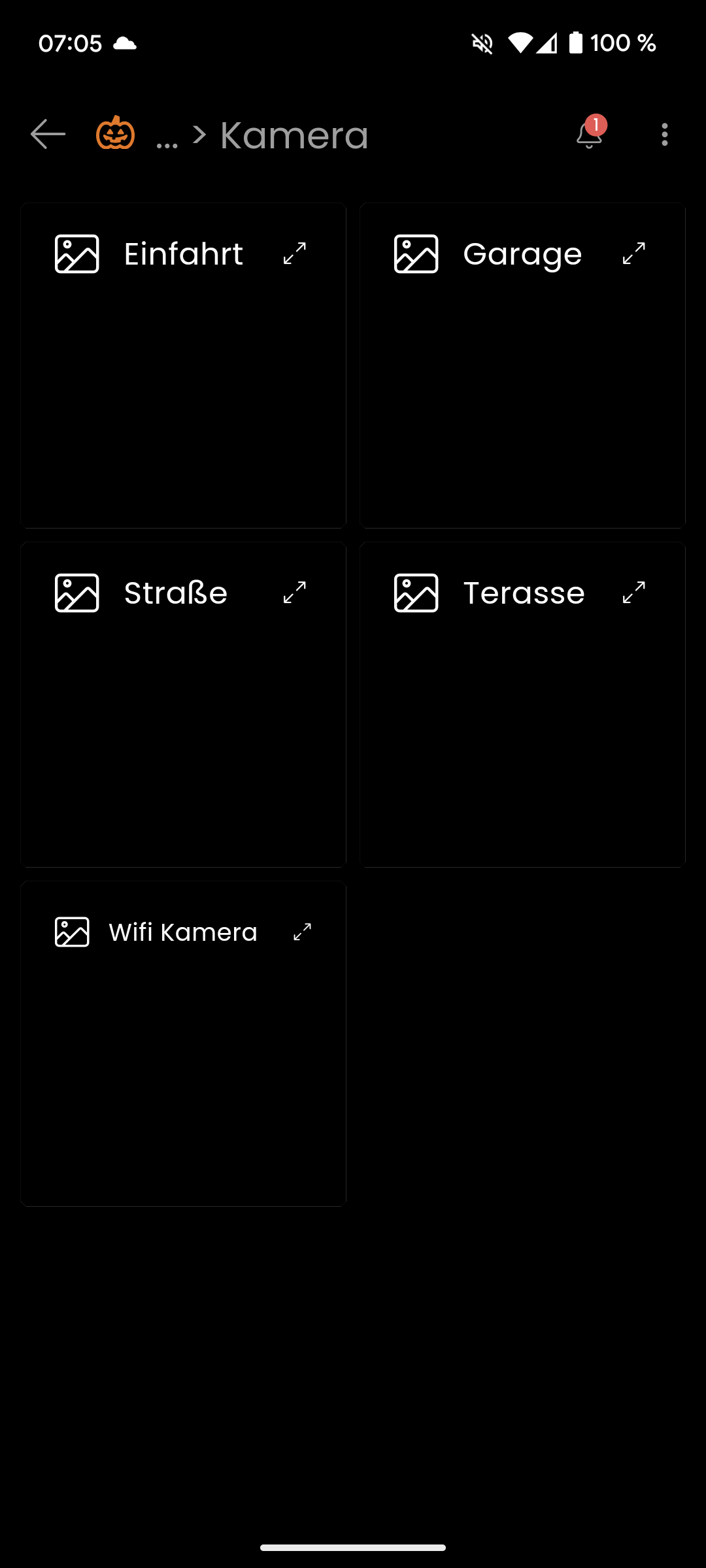Open the three-dot overflow menu
This screenshot has height=1568, width=706.
[664, 135]
